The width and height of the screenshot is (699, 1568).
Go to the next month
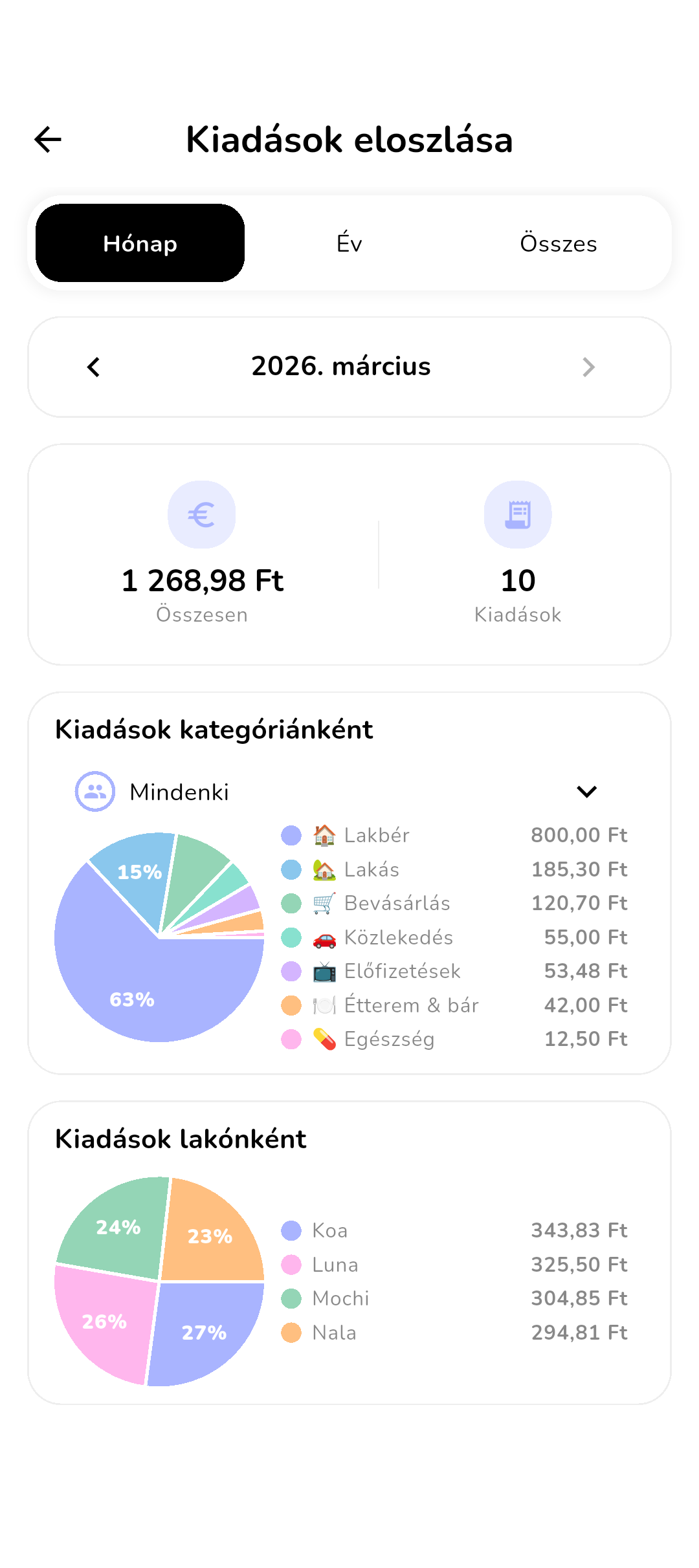[590, 367]
